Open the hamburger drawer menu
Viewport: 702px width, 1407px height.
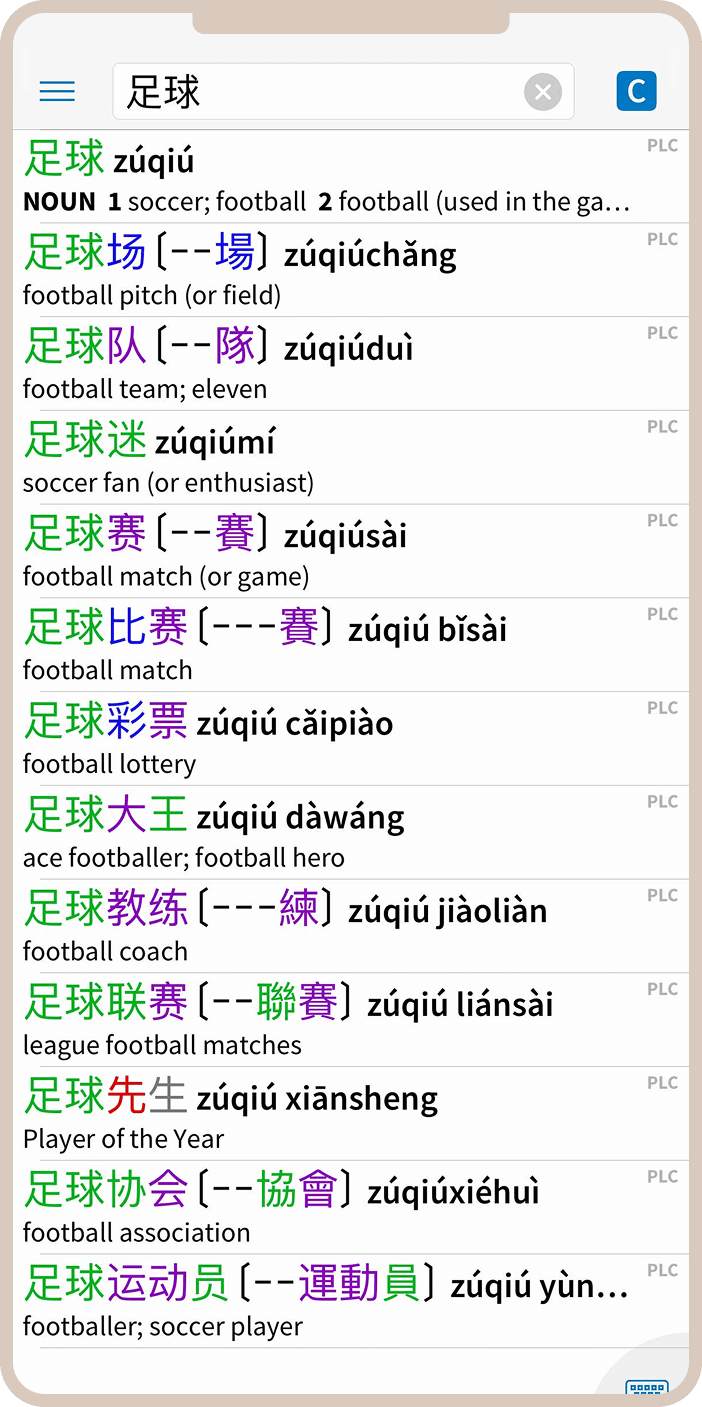57,92
